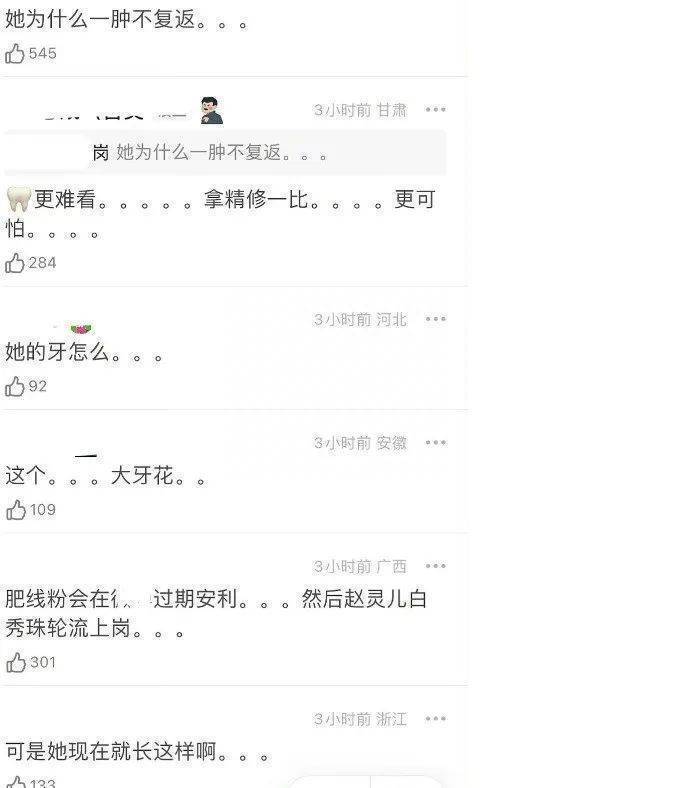
Task: Open overflow menu on the 安徽 comment
Action: coord(435,443)
